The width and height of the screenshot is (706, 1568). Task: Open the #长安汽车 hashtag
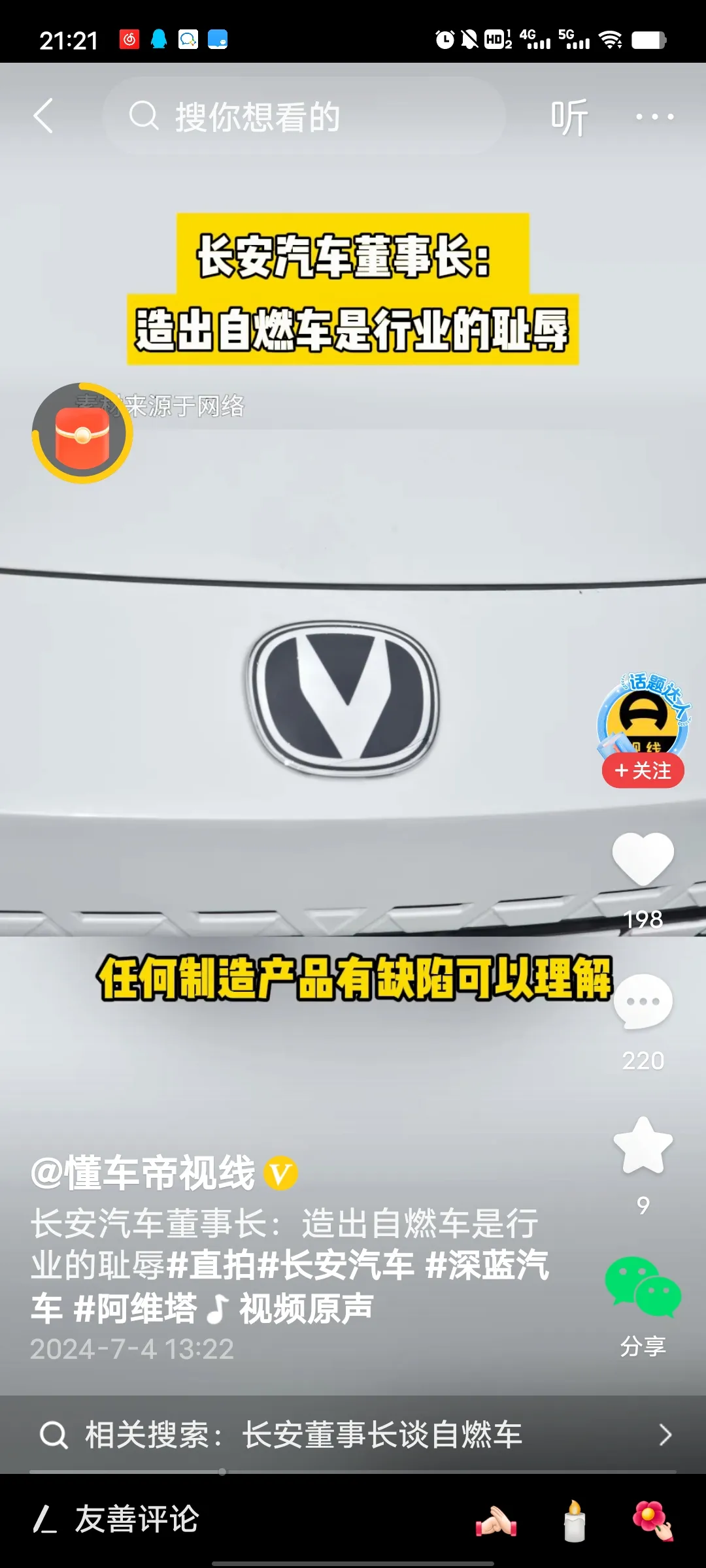click(x=335, y=1265)
